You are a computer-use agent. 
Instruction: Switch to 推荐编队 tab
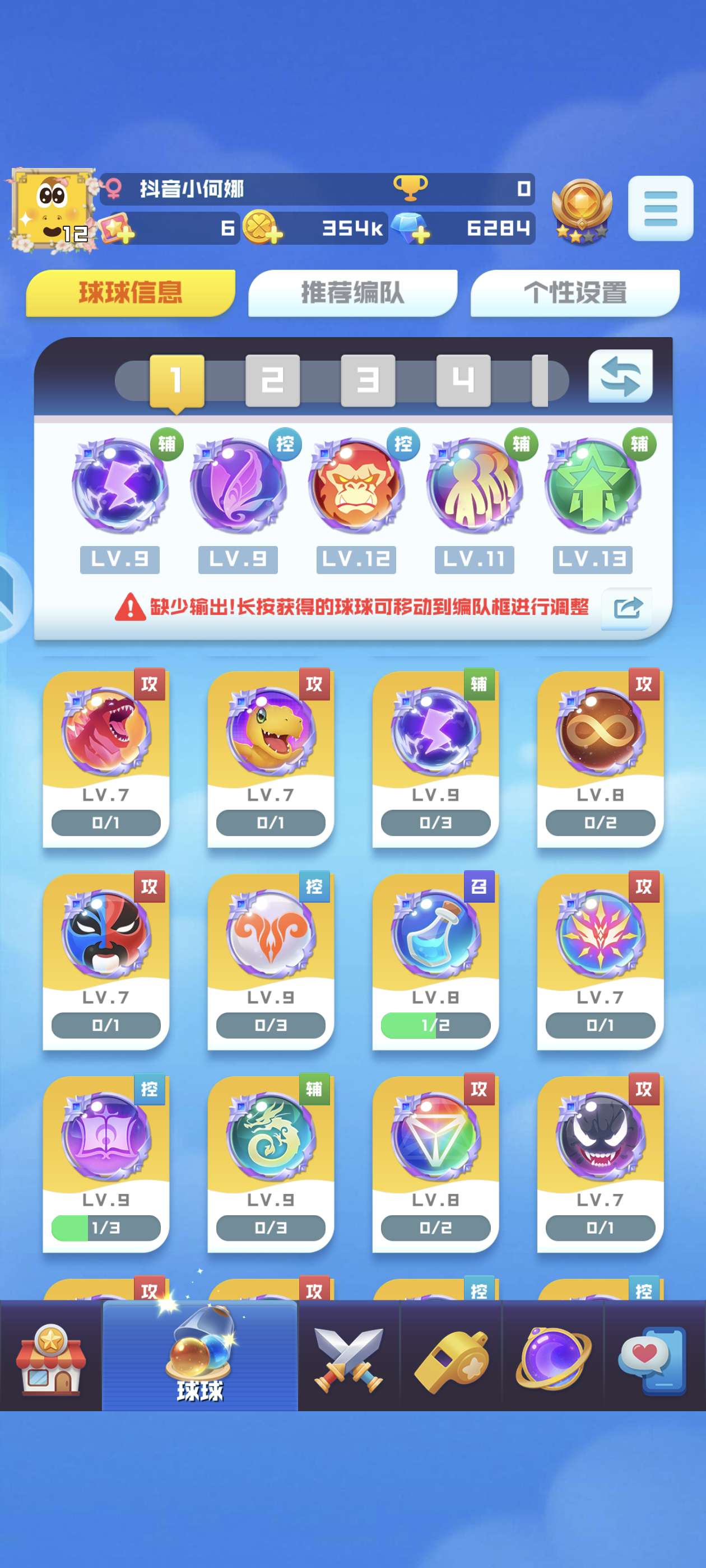tap(352, 293)
